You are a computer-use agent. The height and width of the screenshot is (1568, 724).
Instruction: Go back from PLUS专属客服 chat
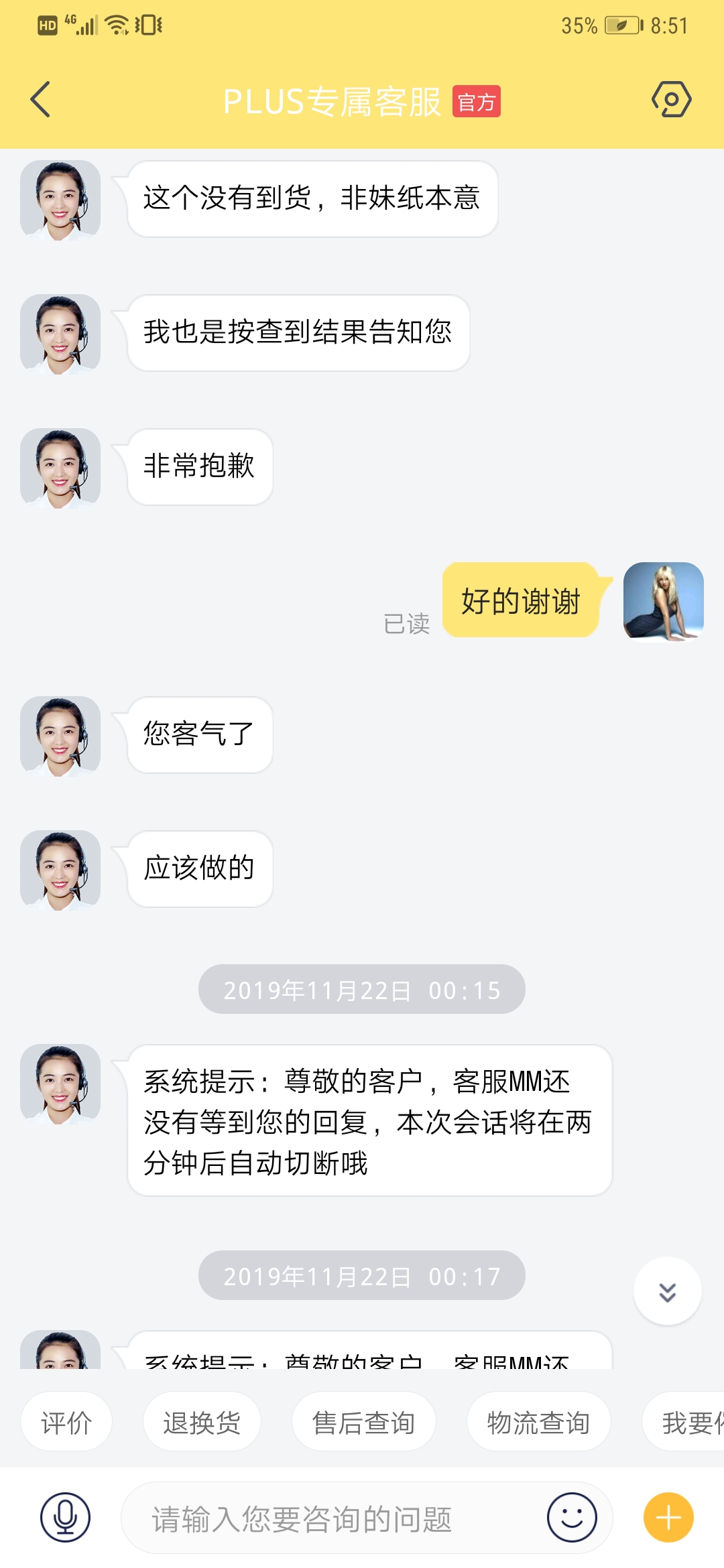(41, 100)
